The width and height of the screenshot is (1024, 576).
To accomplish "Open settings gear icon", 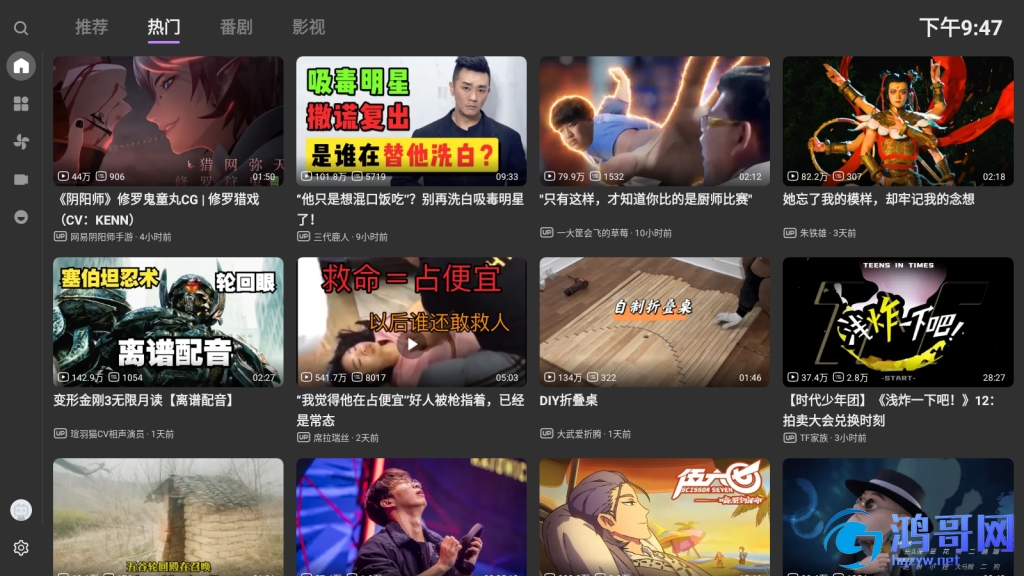I will click(21, 548).
